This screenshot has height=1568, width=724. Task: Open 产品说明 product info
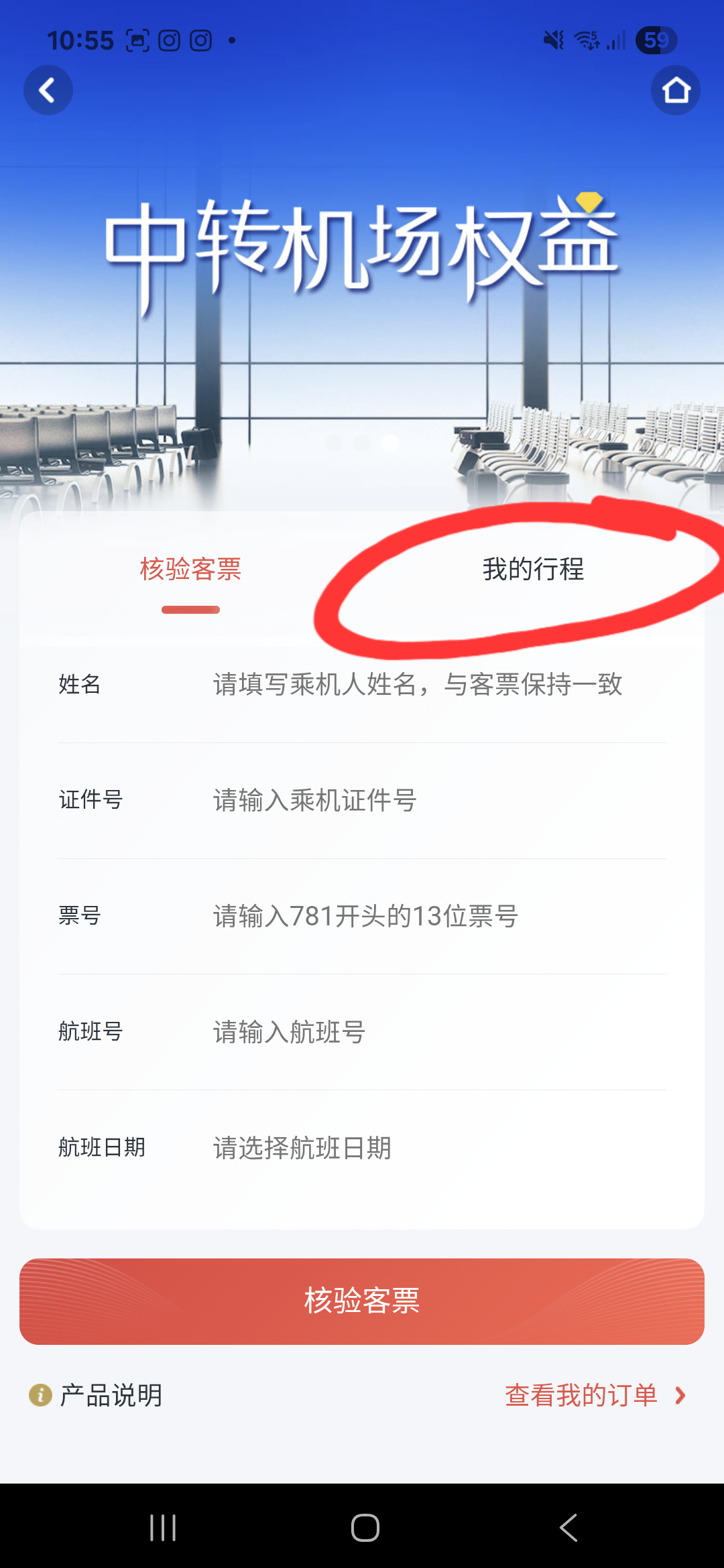tap(97, 1396)
